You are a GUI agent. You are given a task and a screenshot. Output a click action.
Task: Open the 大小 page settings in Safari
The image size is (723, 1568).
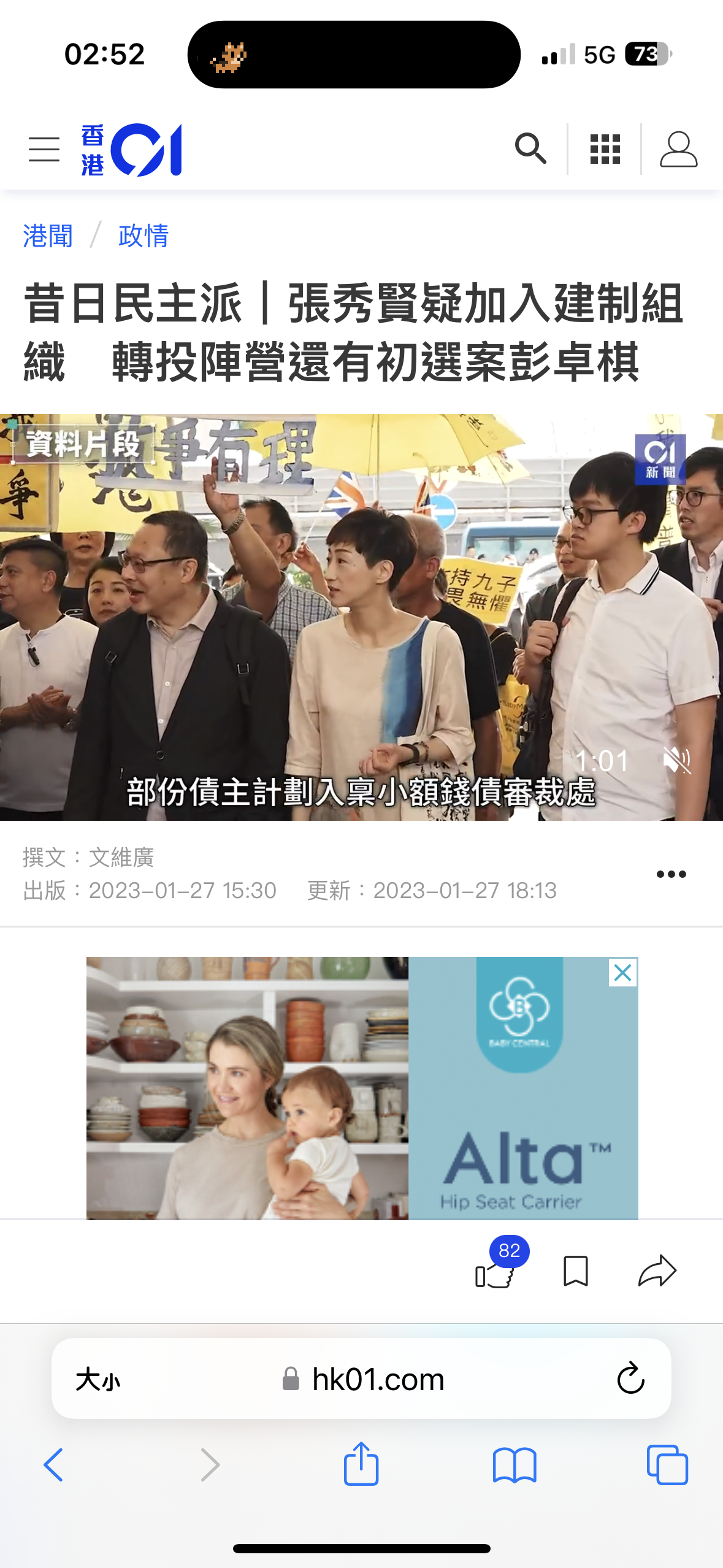[x=98, y=1380]
